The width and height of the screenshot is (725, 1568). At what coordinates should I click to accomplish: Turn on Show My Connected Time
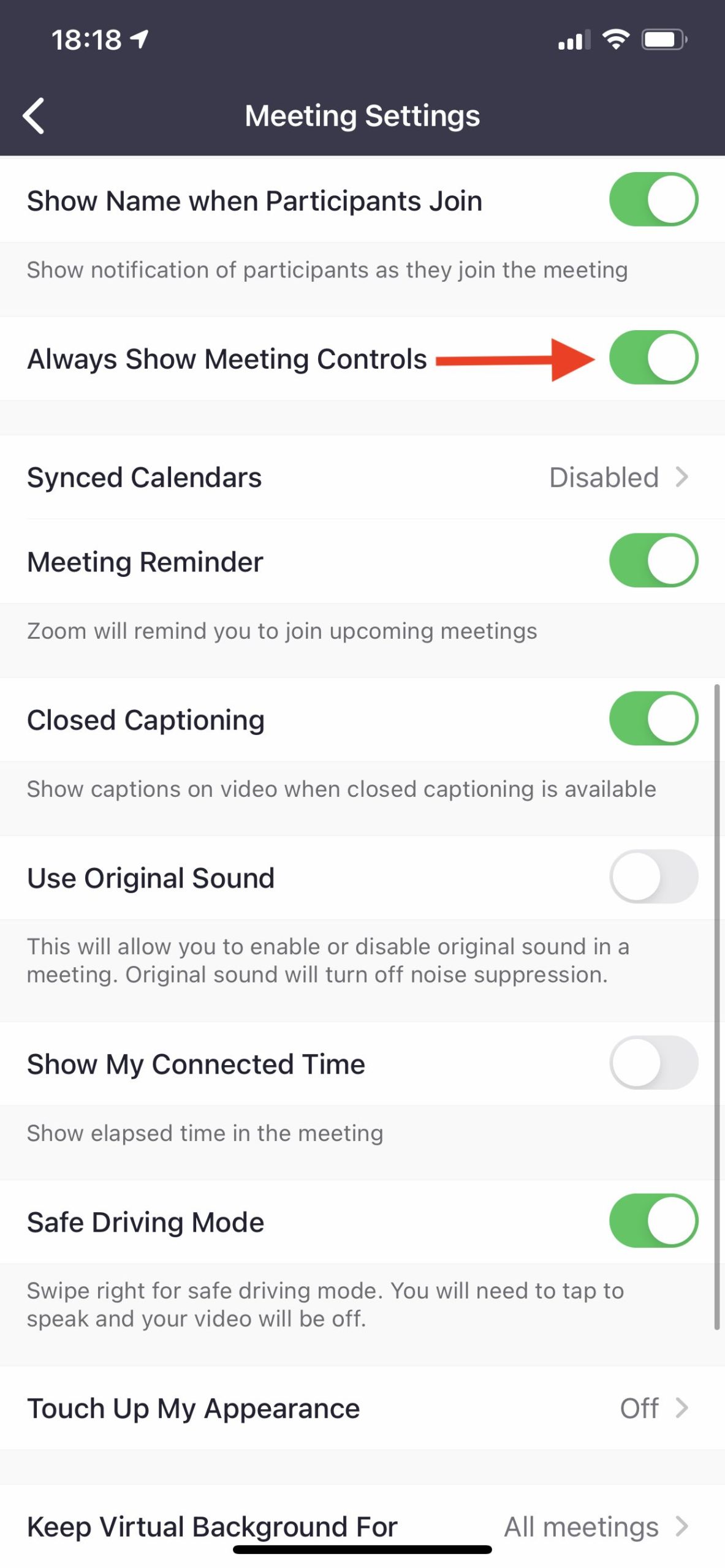[x=653, y=1063]
